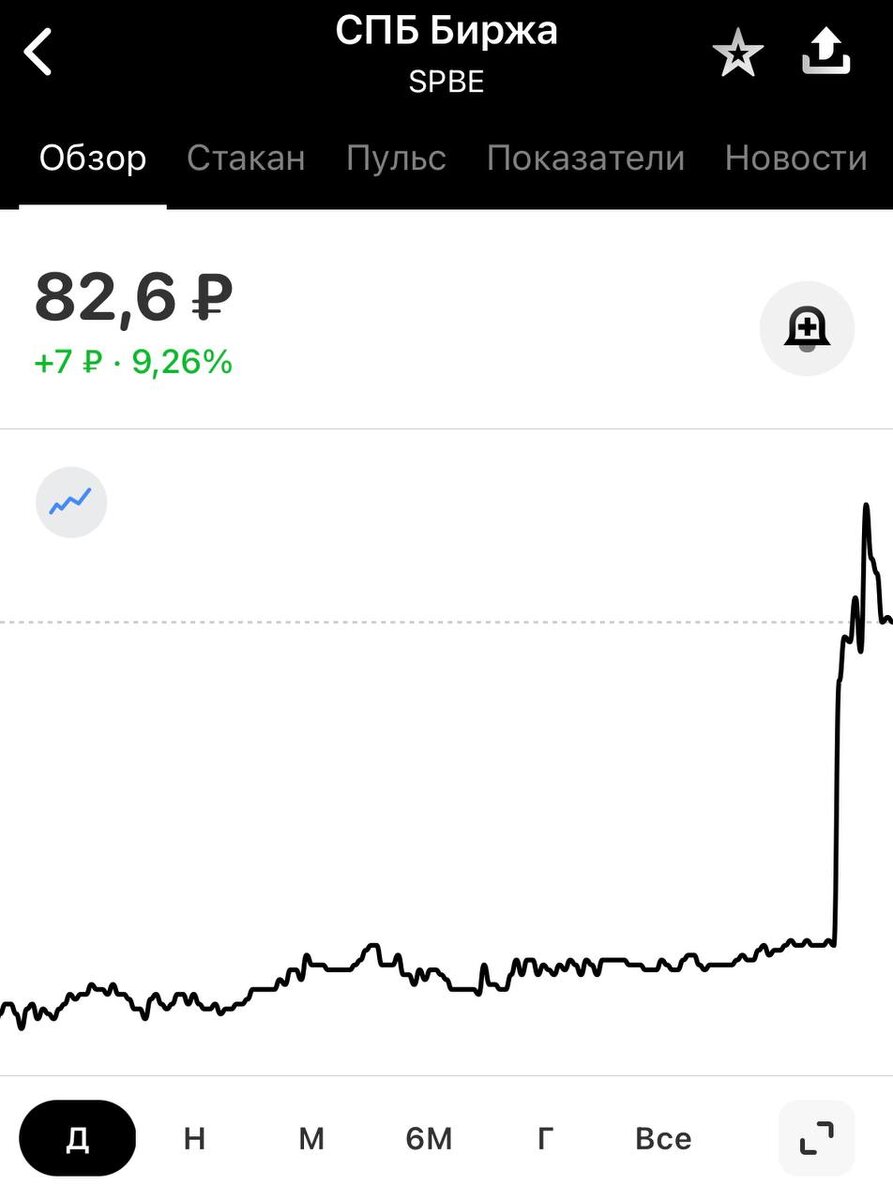Select the 6М chart period

coord(429,1138)
